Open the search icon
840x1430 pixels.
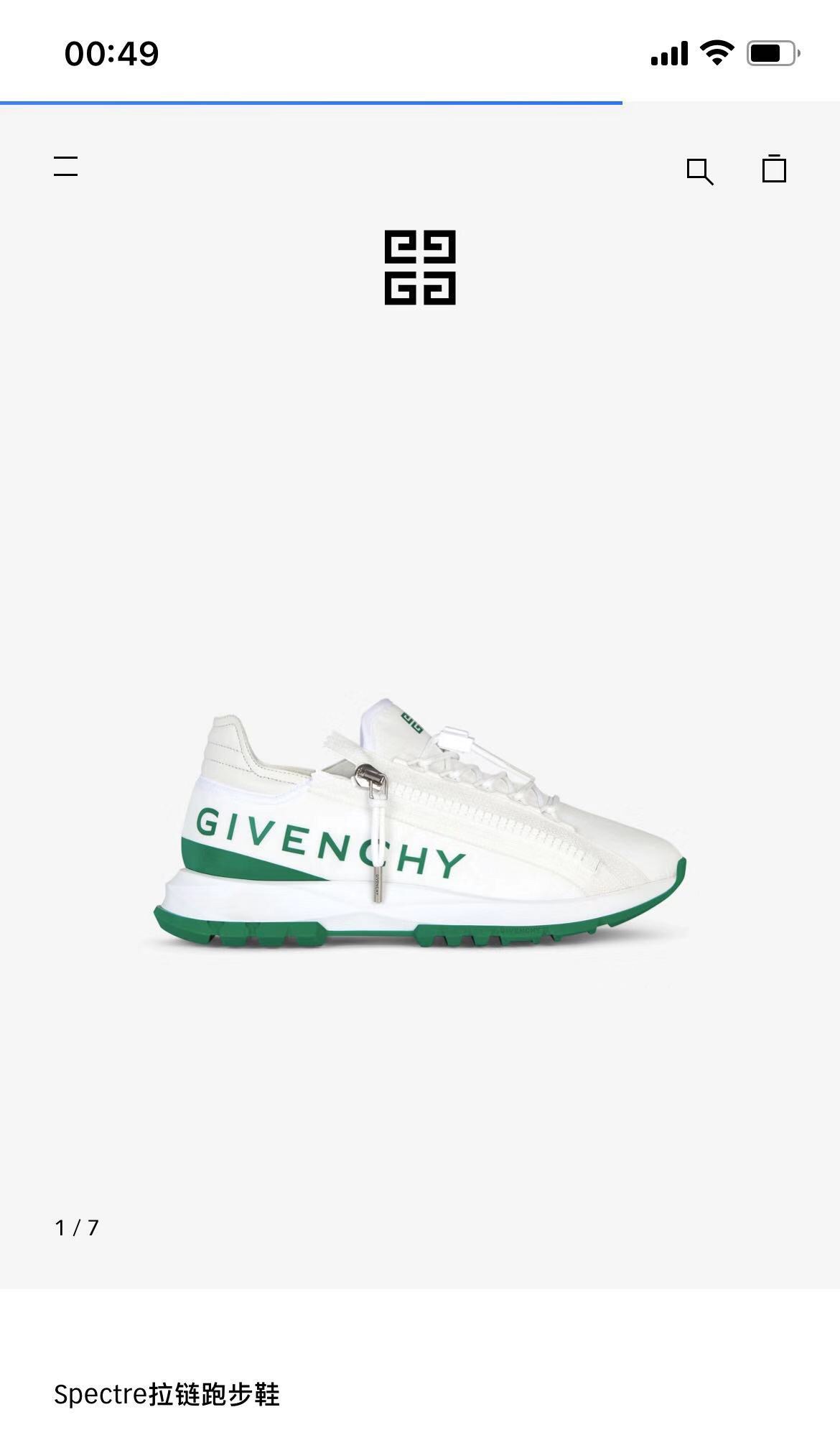(x=699, y=171)
